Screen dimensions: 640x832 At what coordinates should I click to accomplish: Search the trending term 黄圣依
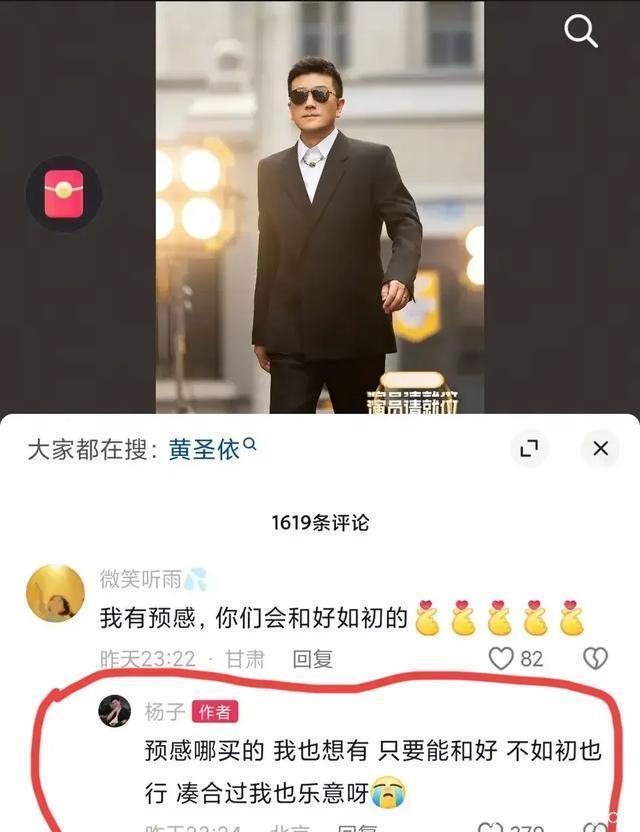pos(205,449)
